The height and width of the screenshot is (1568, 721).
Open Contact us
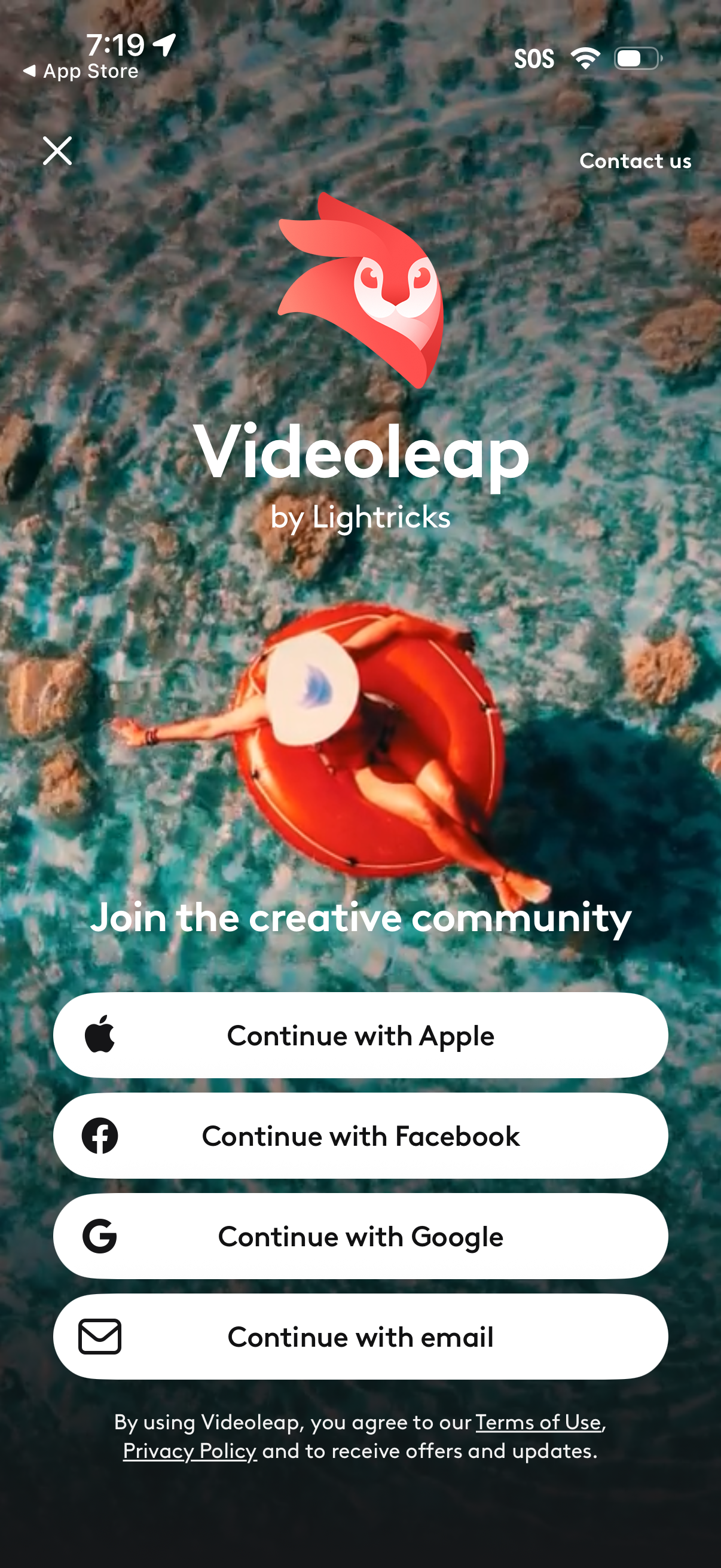coord(636,161)
